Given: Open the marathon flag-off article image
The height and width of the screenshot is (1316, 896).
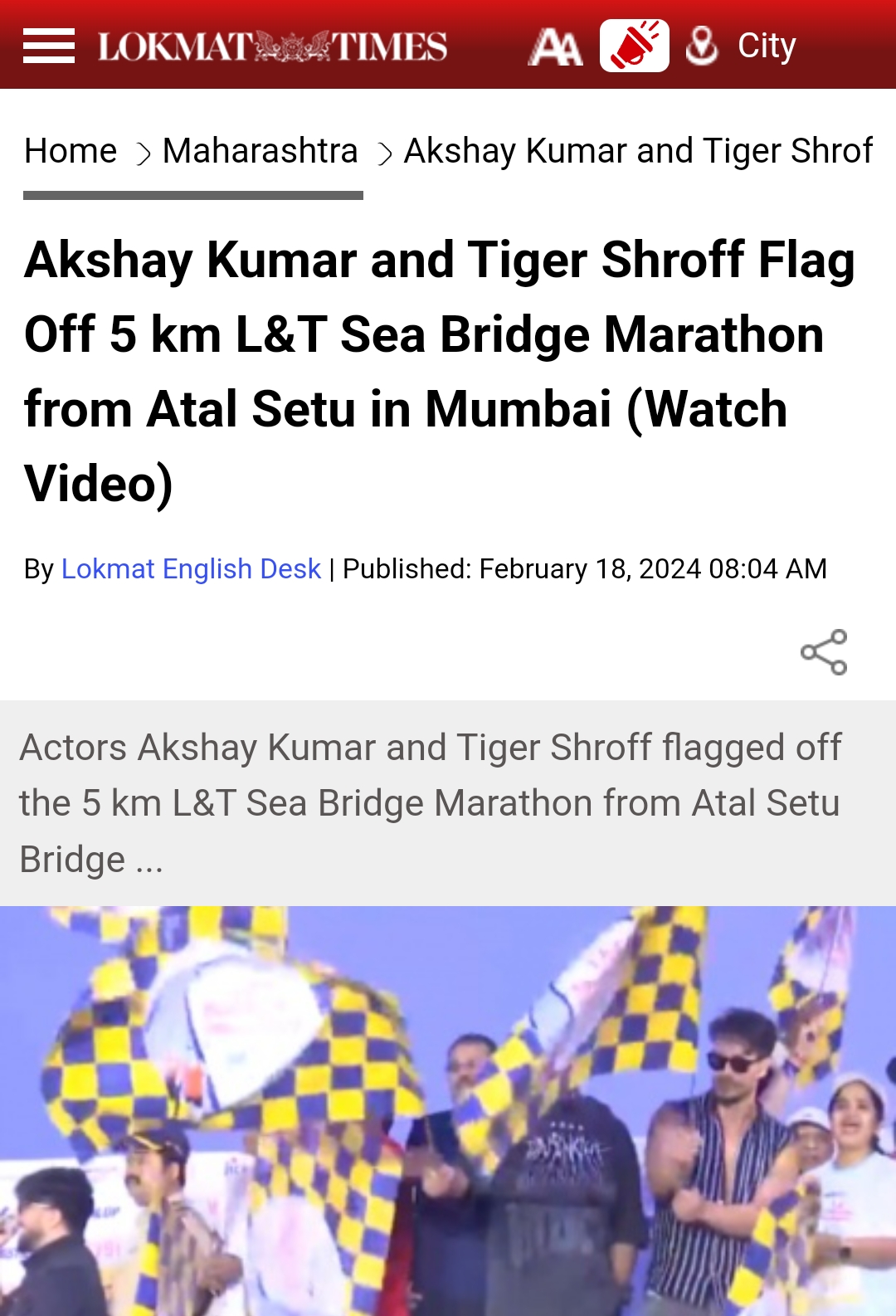Looking at the screenshot, I should click(x=448, y=1110).
